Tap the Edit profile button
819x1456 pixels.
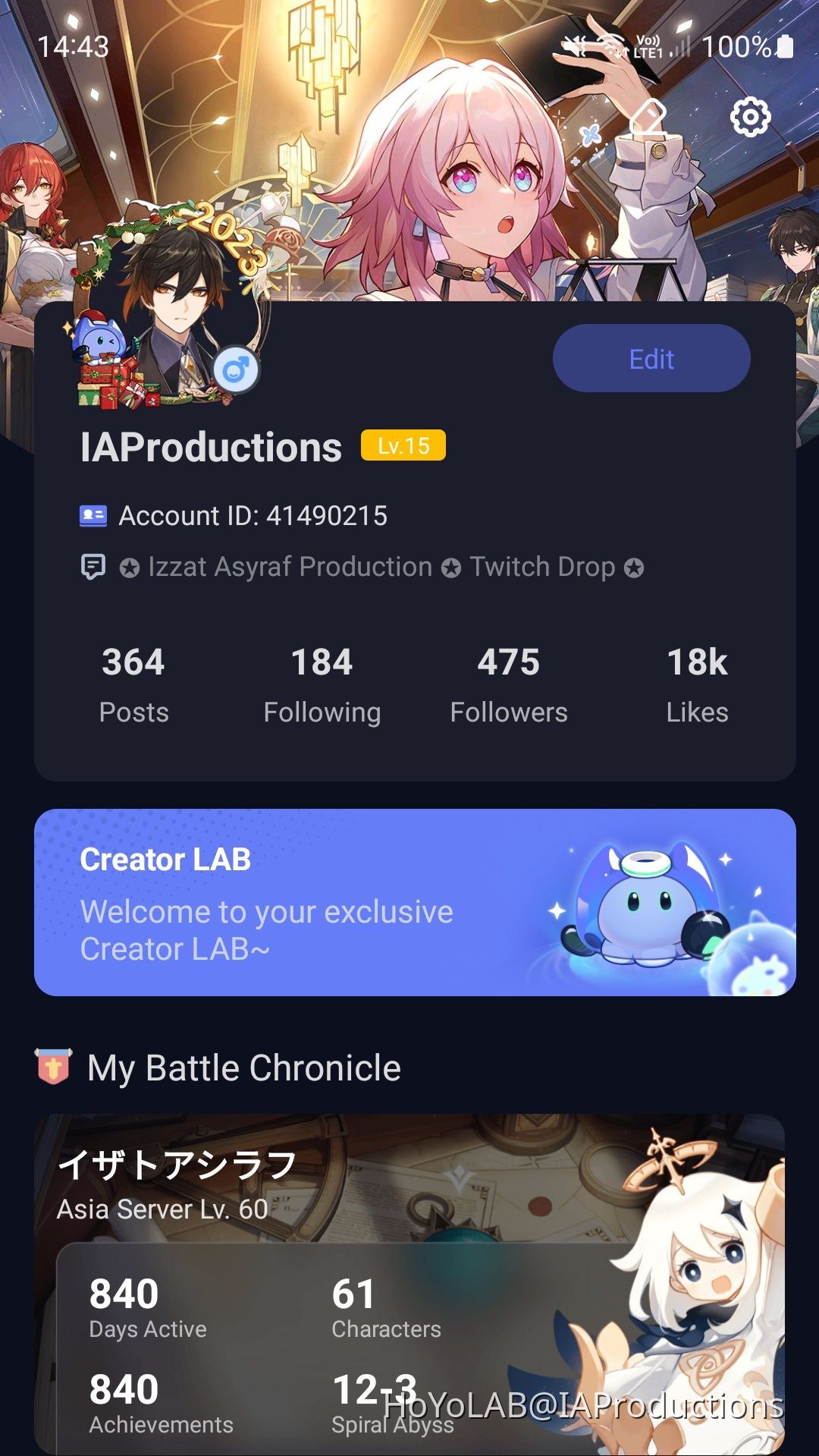(651, 359)
